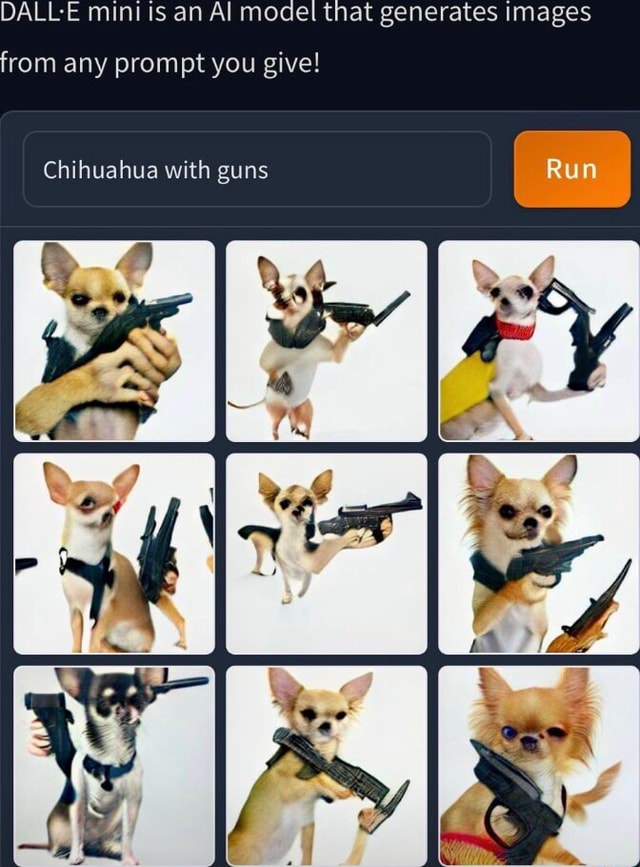Open the black-faced Chihuahua generated image
The height and width of the screenshot is (867, 640).
(114, 765)
